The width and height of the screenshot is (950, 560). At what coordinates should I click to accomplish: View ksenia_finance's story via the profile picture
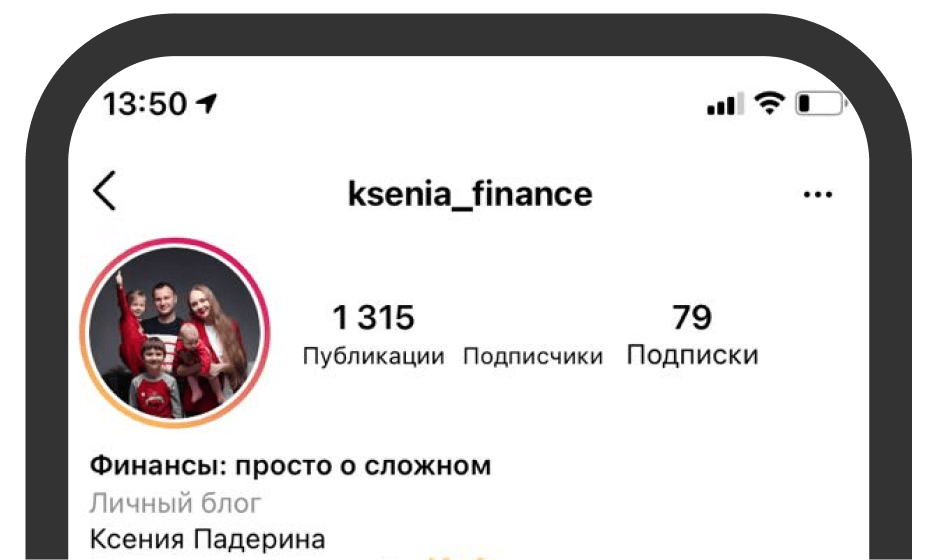point(176,334)
